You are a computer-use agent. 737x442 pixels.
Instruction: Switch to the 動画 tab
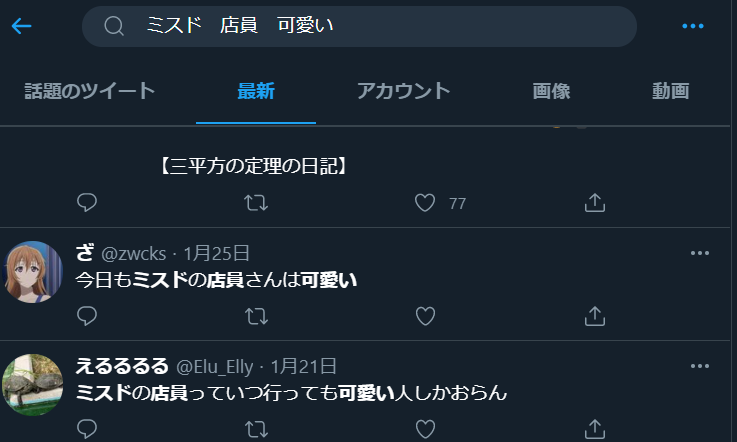[x=671, y=92]
